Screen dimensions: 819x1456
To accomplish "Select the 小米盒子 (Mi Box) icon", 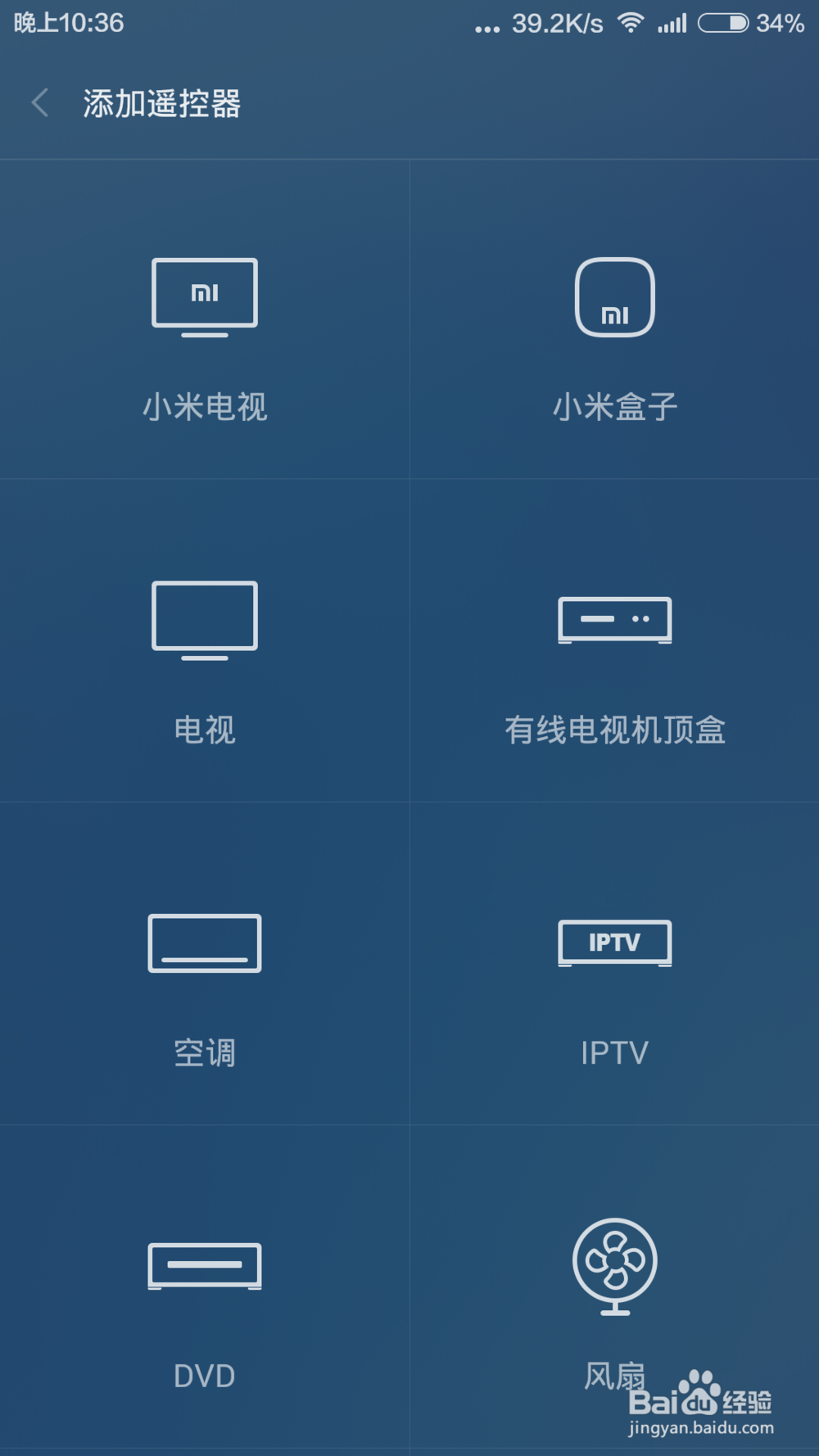I will 615,297.
